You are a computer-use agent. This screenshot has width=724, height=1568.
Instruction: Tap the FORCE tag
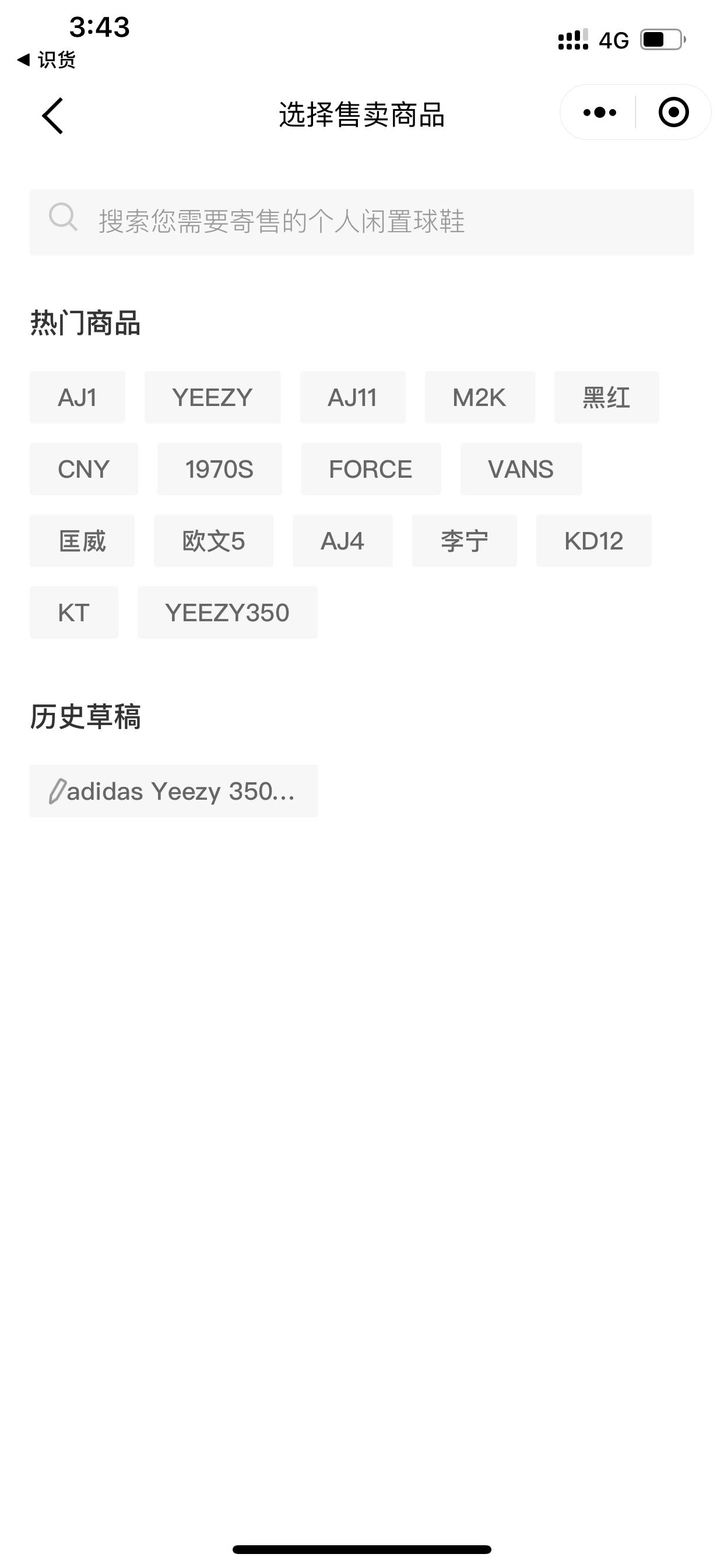370,468
